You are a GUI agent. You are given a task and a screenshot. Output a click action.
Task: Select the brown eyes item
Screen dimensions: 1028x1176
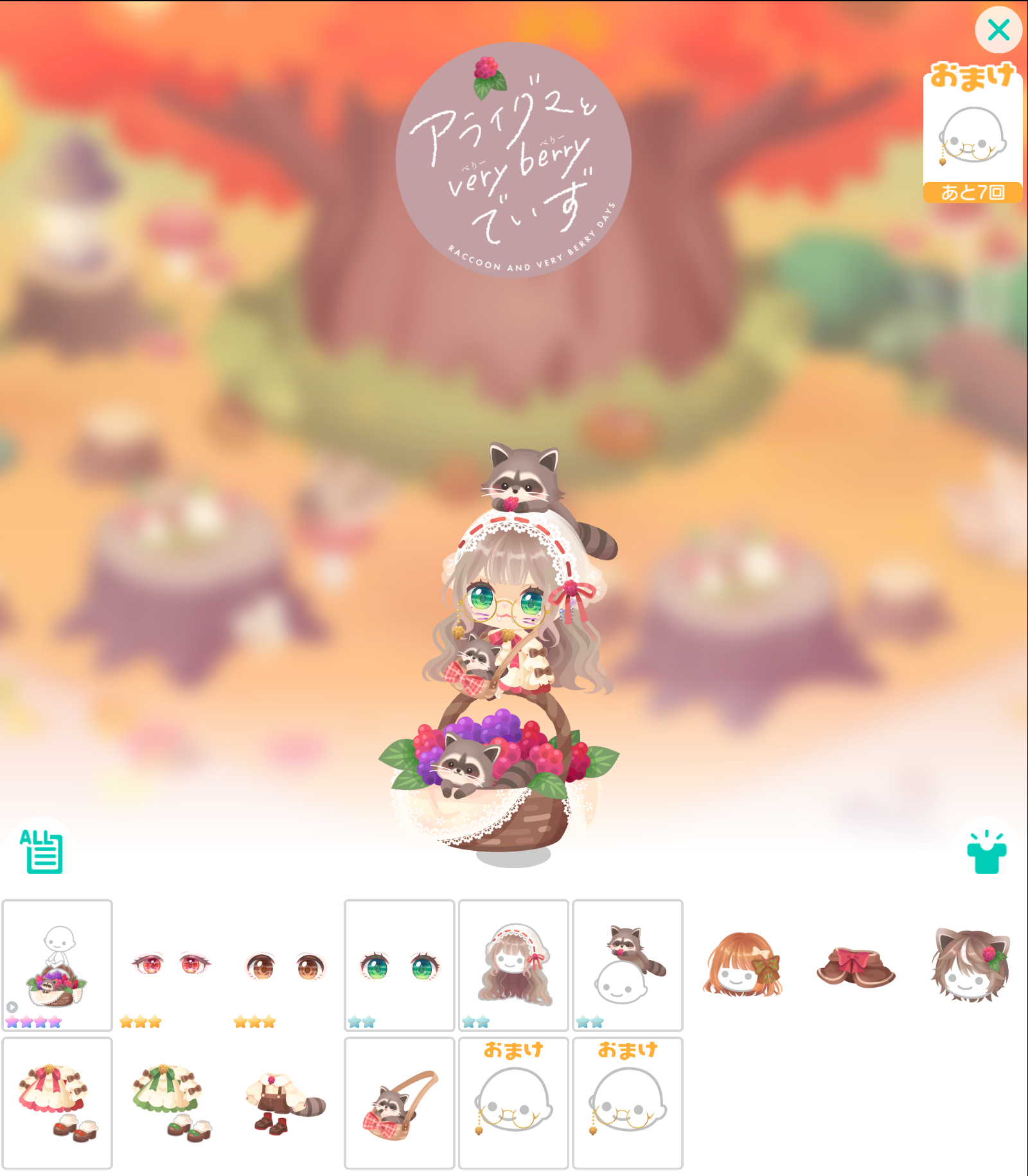pos(285,965)
